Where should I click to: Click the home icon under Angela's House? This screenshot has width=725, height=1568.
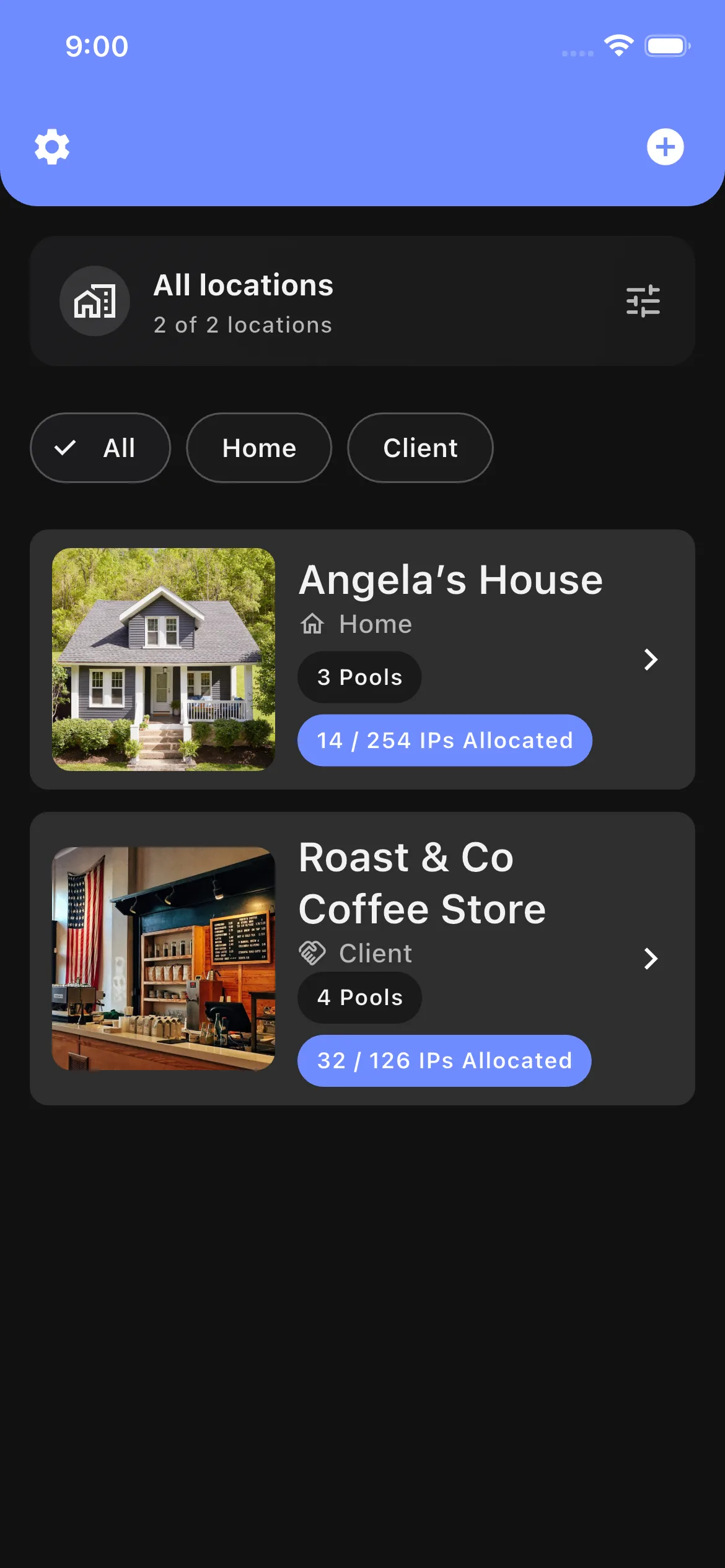(314, 624)
